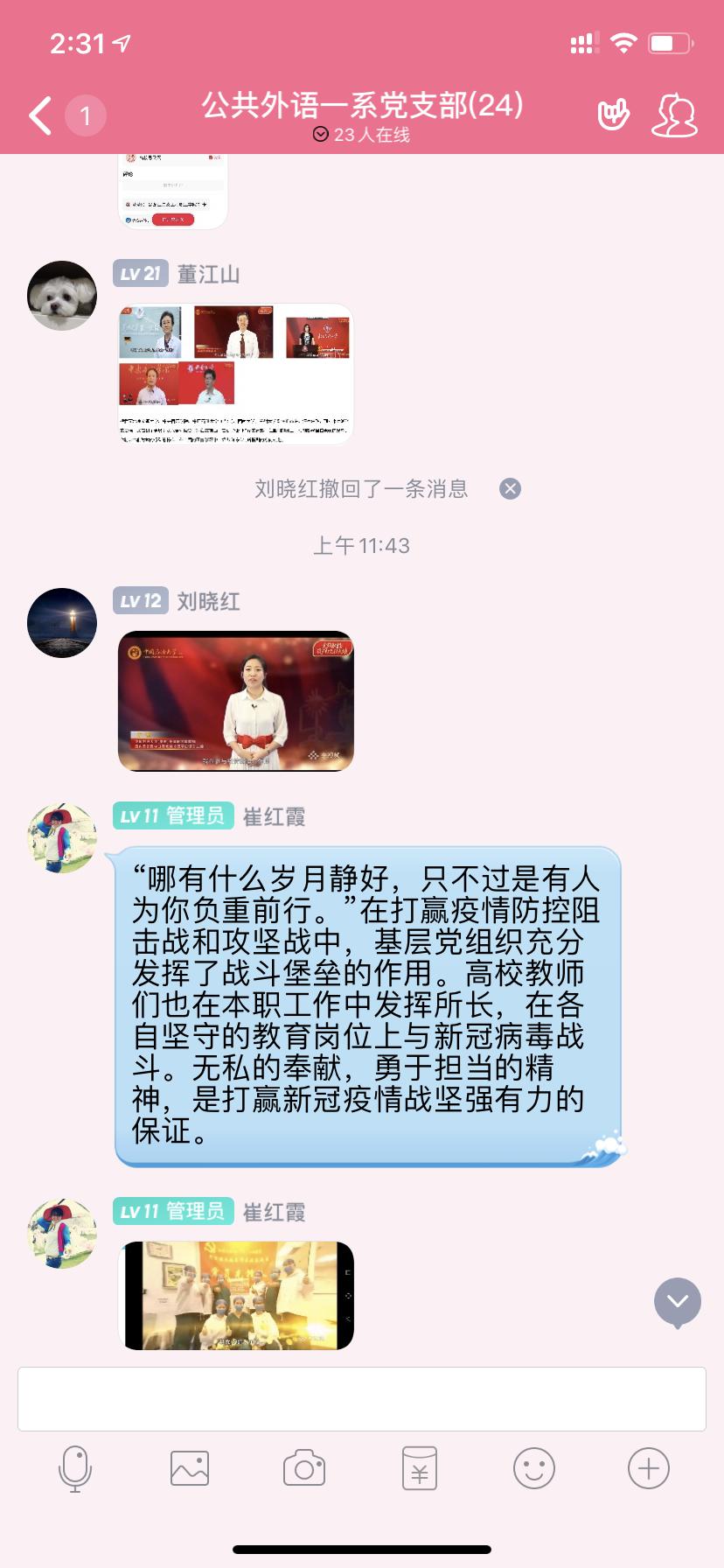Focus the message input box
This screenshot has height=1568, width=724.
click(x=361, y=1399)
